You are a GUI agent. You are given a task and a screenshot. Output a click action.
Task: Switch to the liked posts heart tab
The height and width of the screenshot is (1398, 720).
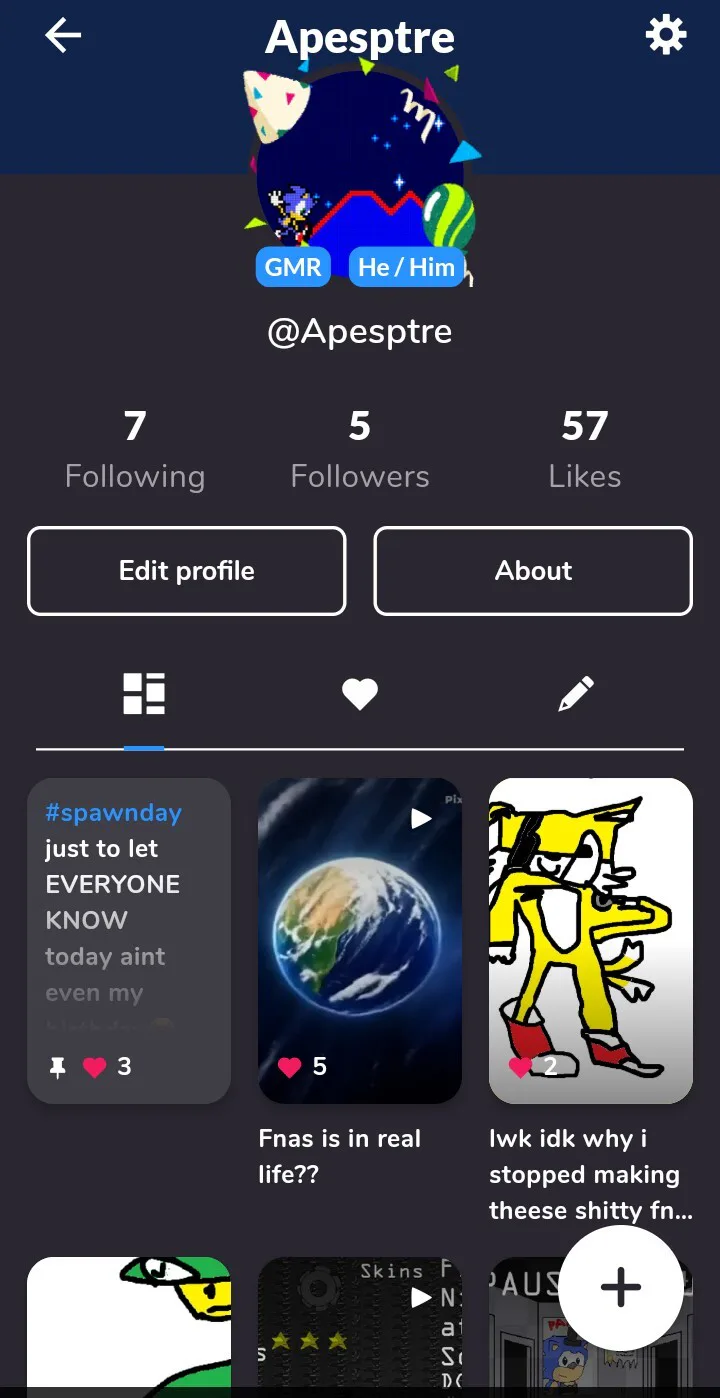click(360, 693)
